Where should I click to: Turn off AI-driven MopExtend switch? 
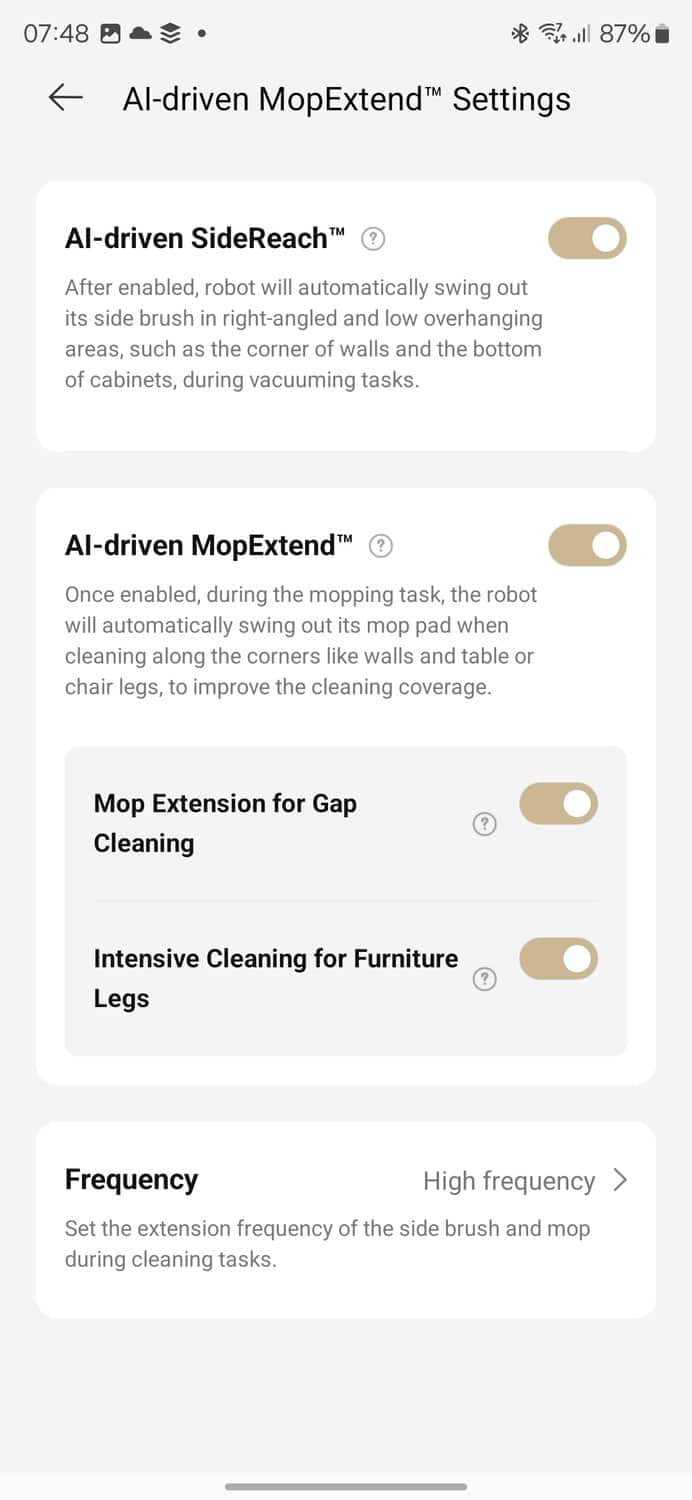(587, 546)
